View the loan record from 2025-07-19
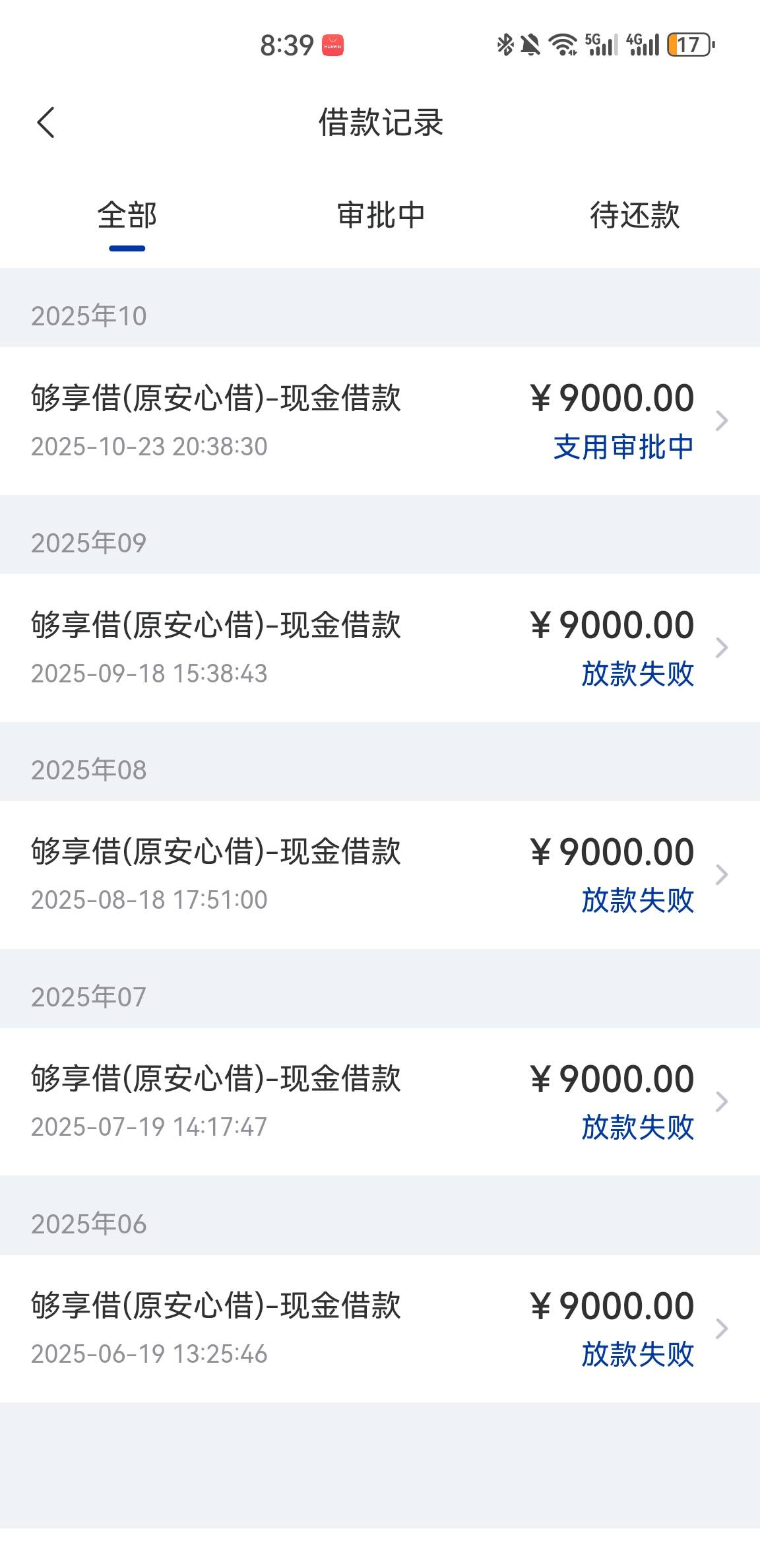The width and height of the screenshot is (760, 1568). tap(380, 1101)
